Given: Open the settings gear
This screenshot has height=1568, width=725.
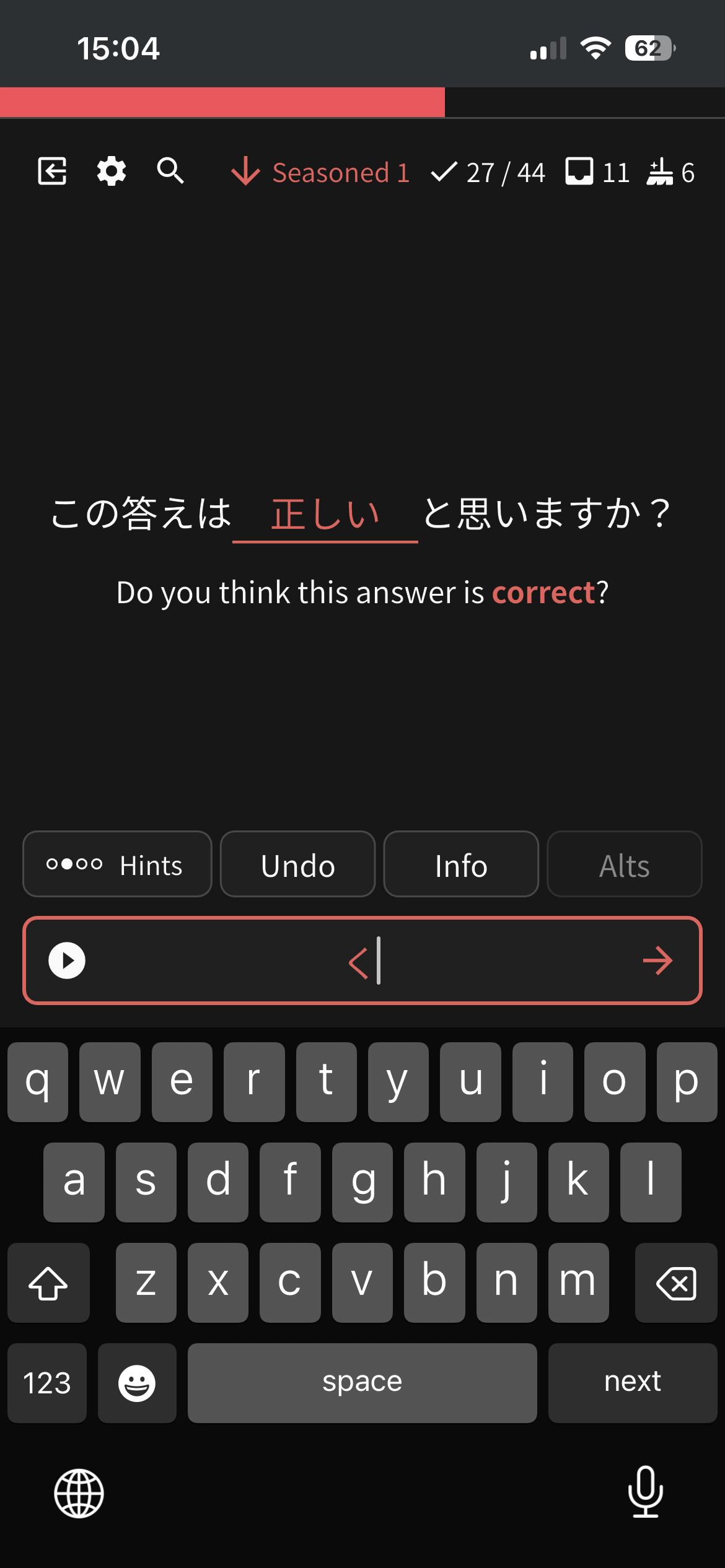Looking at the screenshot, I should [x=112, y=171].
